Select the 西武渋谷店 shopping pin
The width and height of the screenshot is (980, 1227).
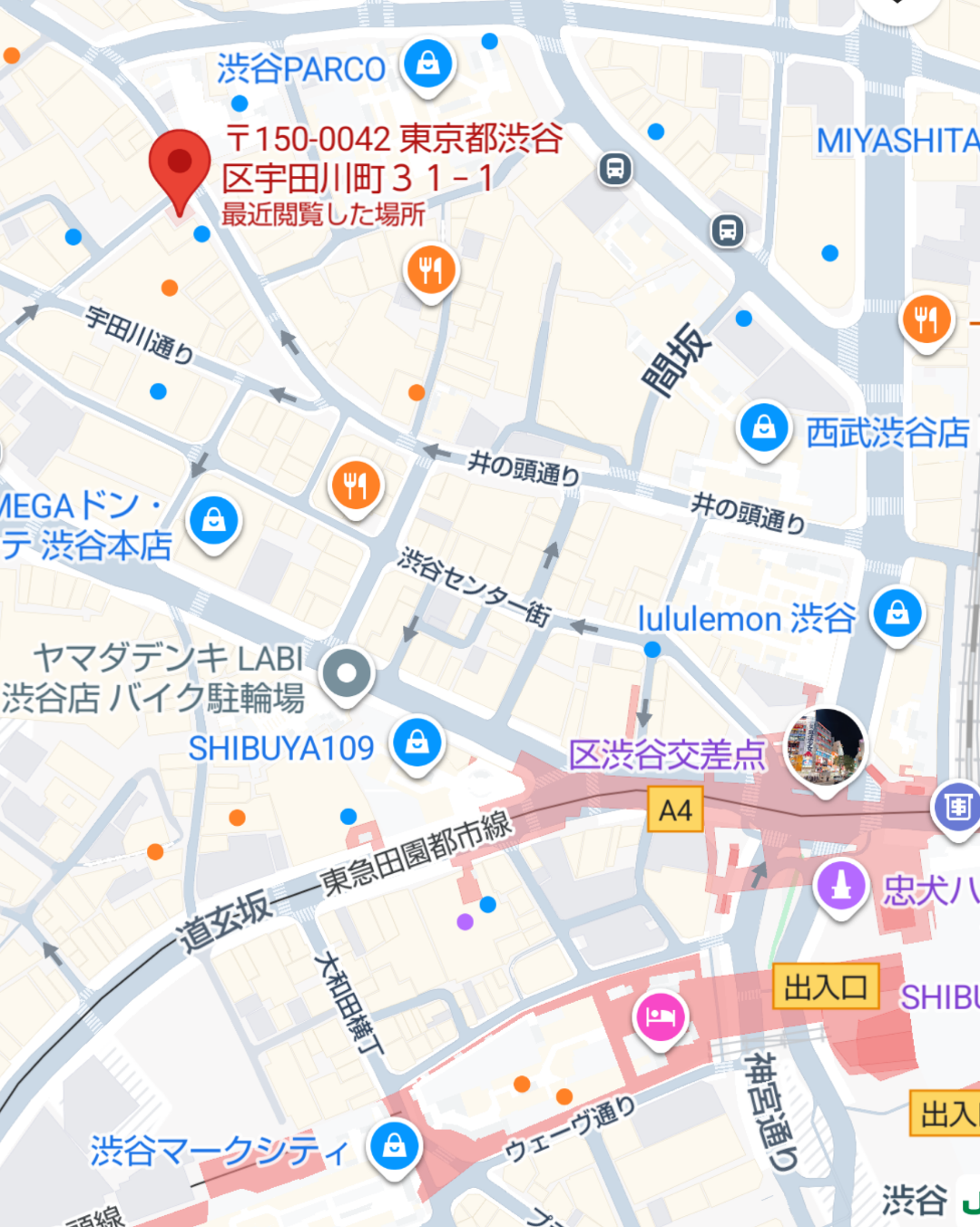click(763, 427)
